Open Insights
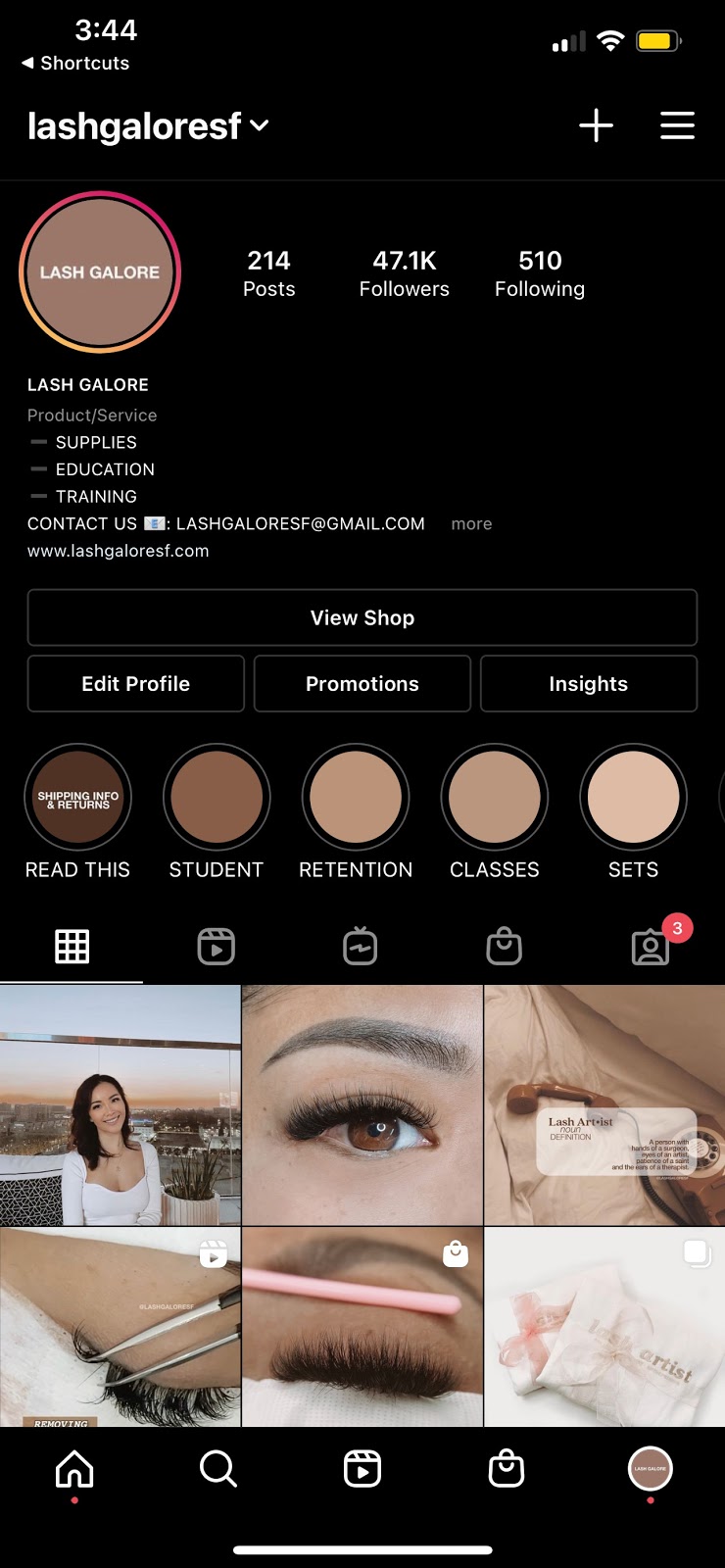Viewport: 725px width, 1568px height. pyautogui.click(x=589, y=684)
